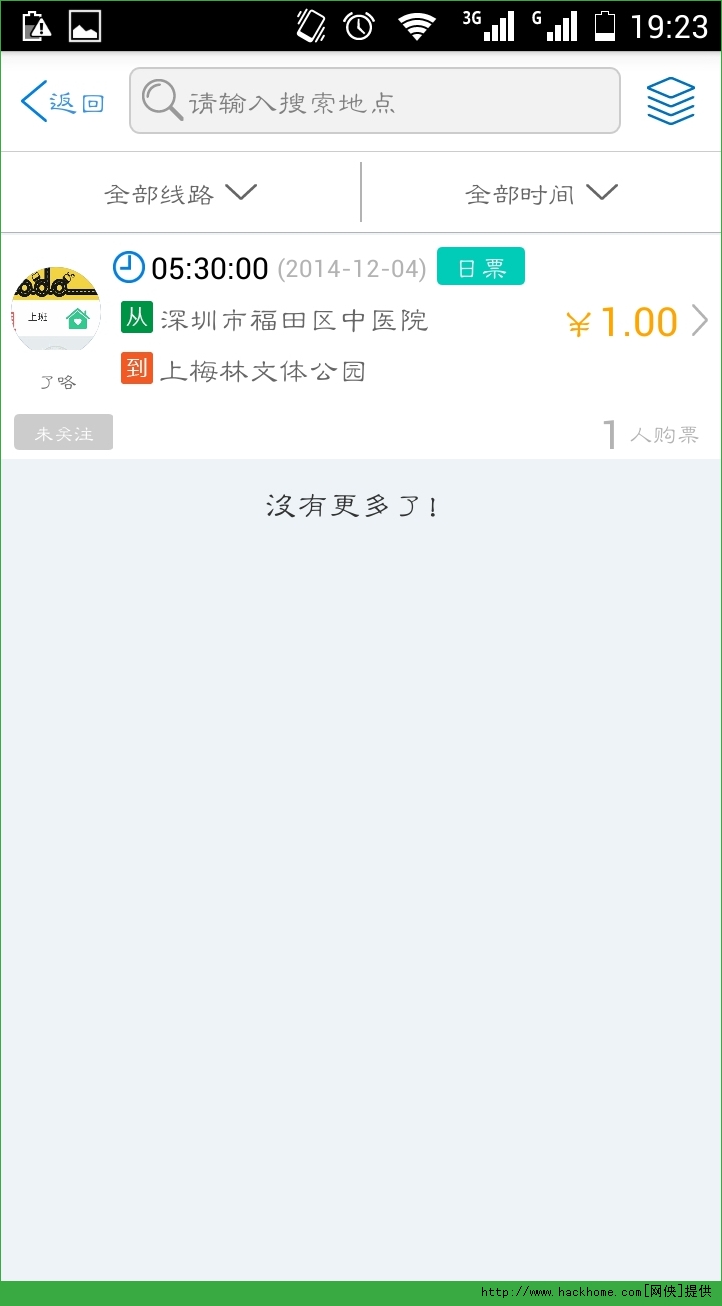The width and height of the screenshot is (722, 1306).
Task: Expand the 全部时间 dropdown
Action: [541, 193]
